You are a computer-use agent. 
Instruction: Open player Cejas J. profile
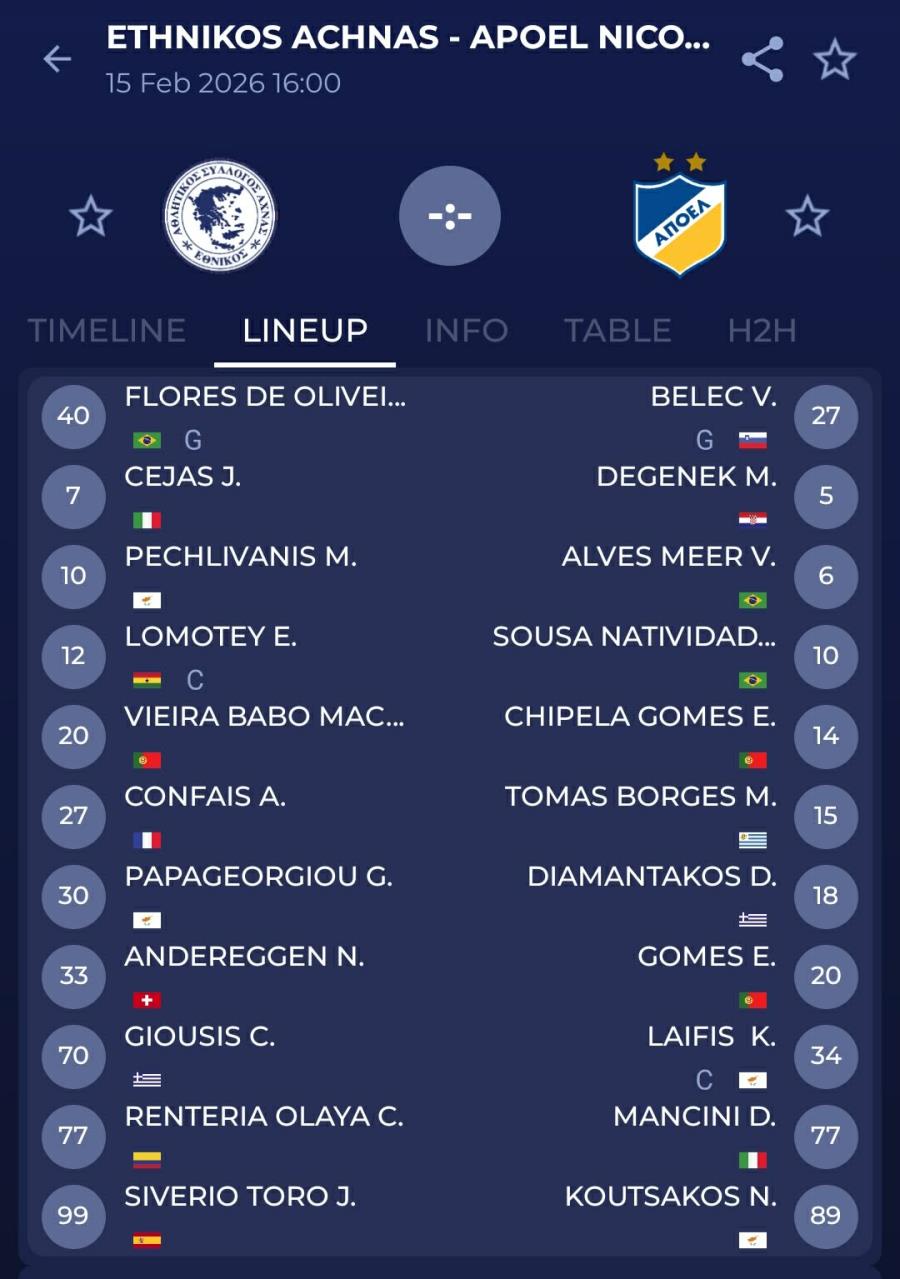183,477
